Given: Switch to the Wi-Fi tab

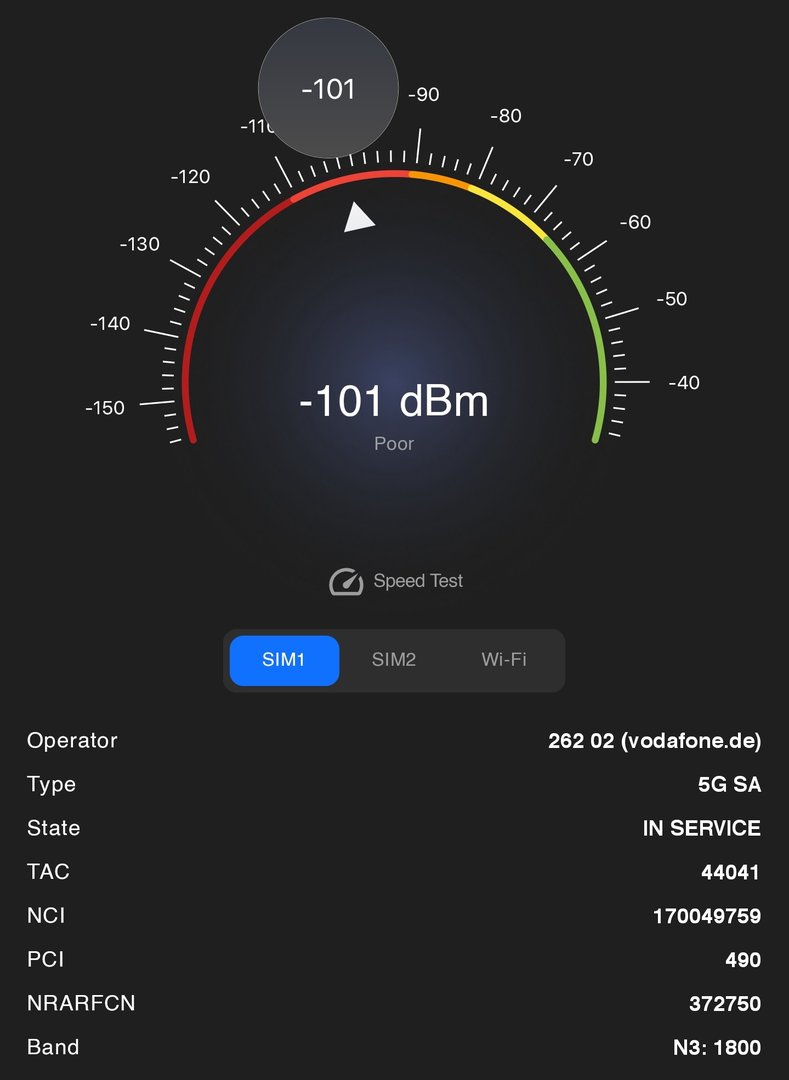Looking at the screenshot, I should click(504, 660).
